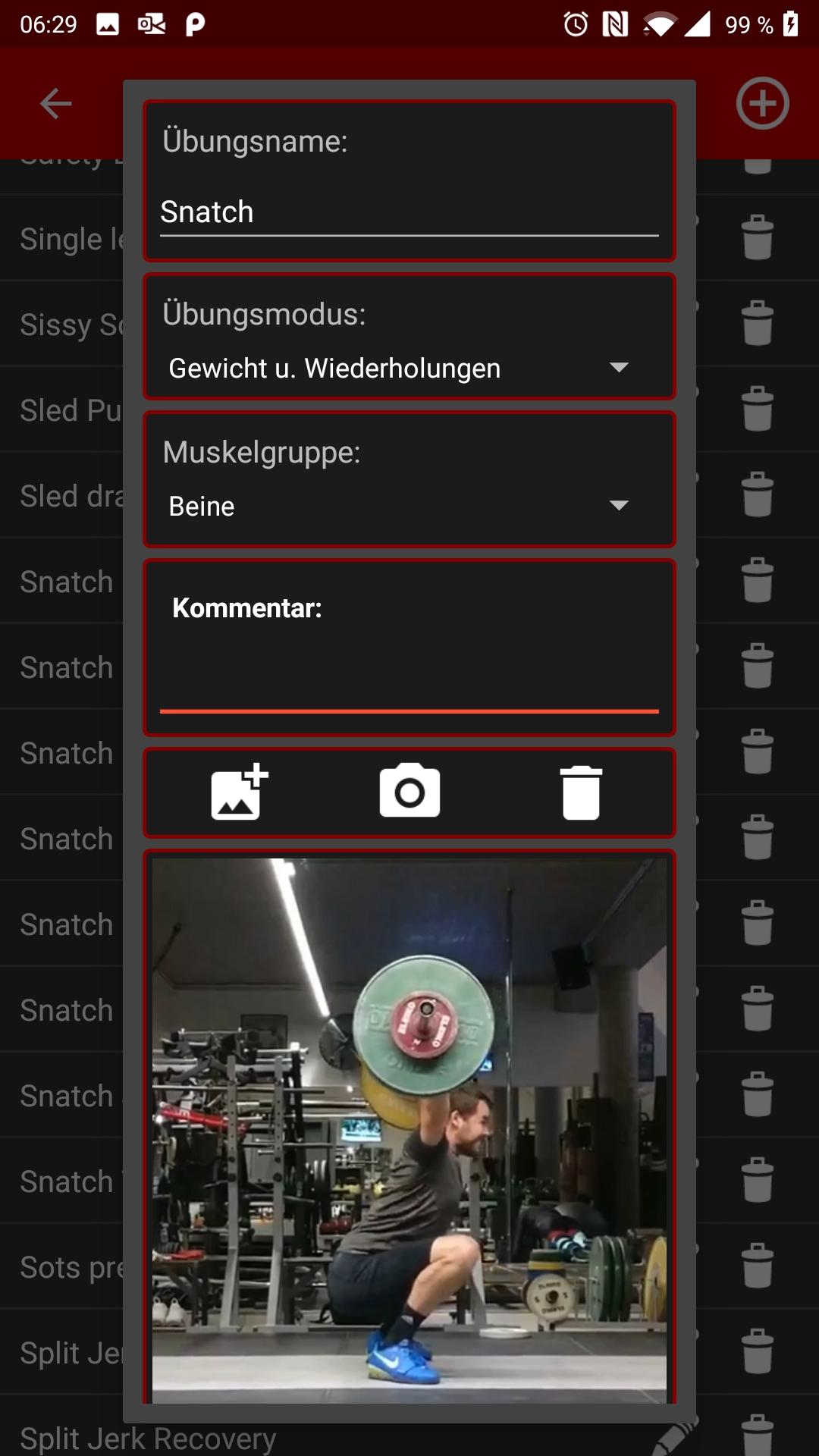Add a new exercise with plus button
Image resolution: width=819 pixels, height=1456 pixels.
(x=762, y=103)
